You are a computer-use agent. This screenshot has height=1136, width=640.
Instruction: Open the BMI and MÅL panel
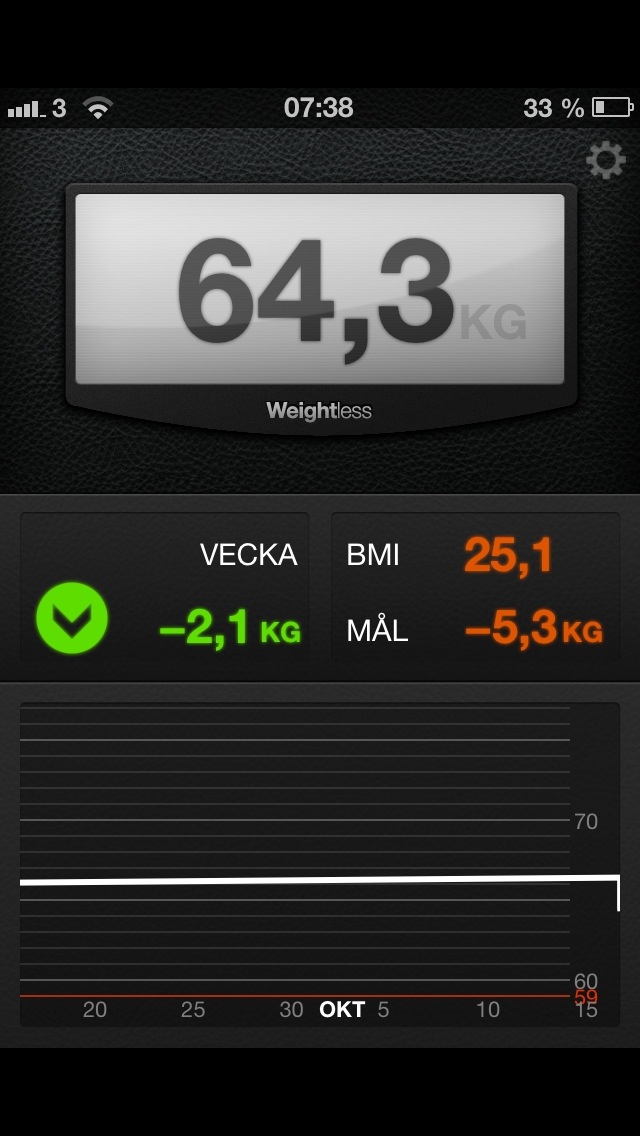point(475,592)
